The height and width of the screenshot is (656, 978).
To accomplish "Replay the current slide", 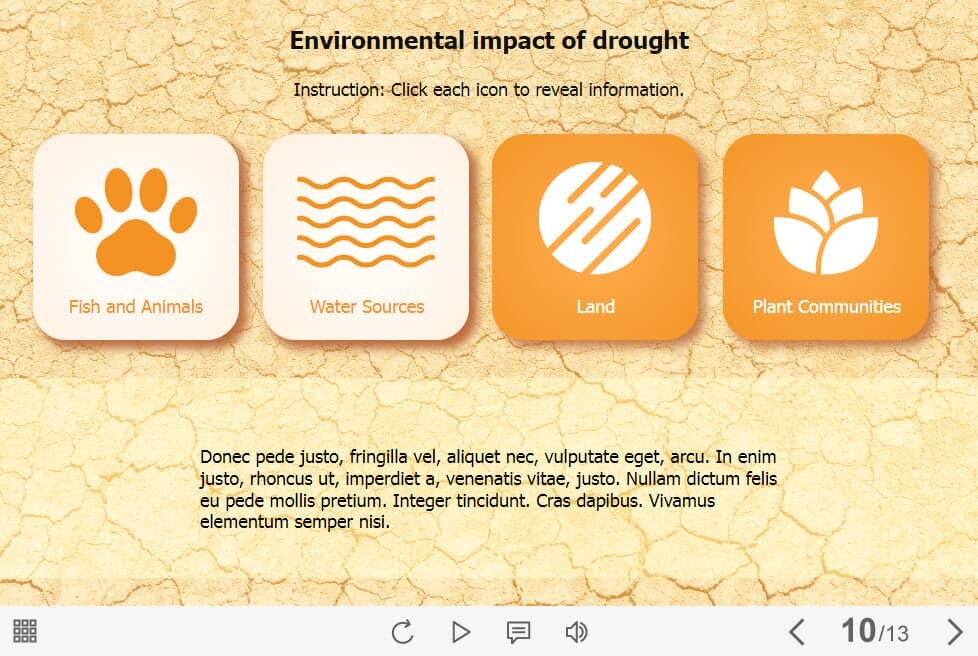I will click(402, 632).
